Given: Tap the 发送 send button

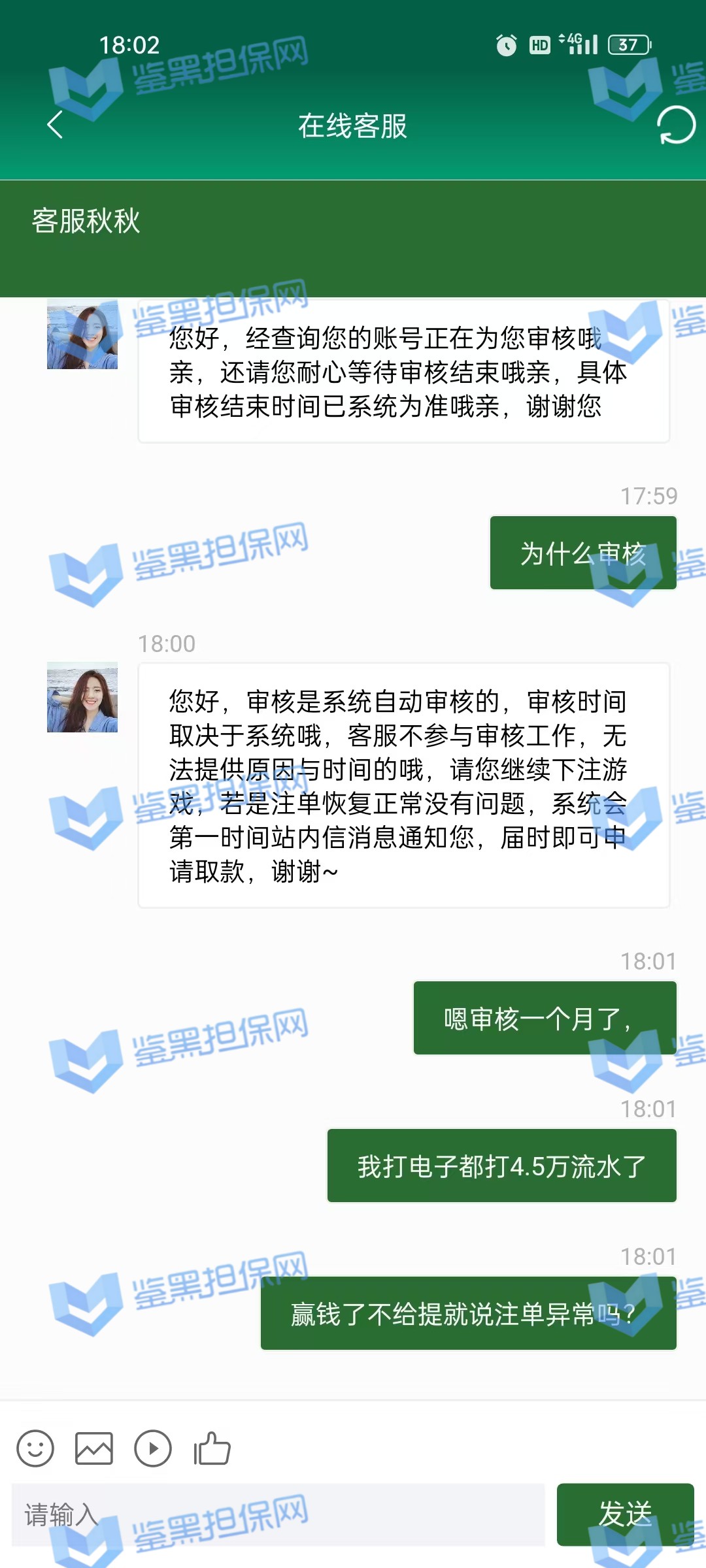Looking at the screenshot, I should [625, 1514].
